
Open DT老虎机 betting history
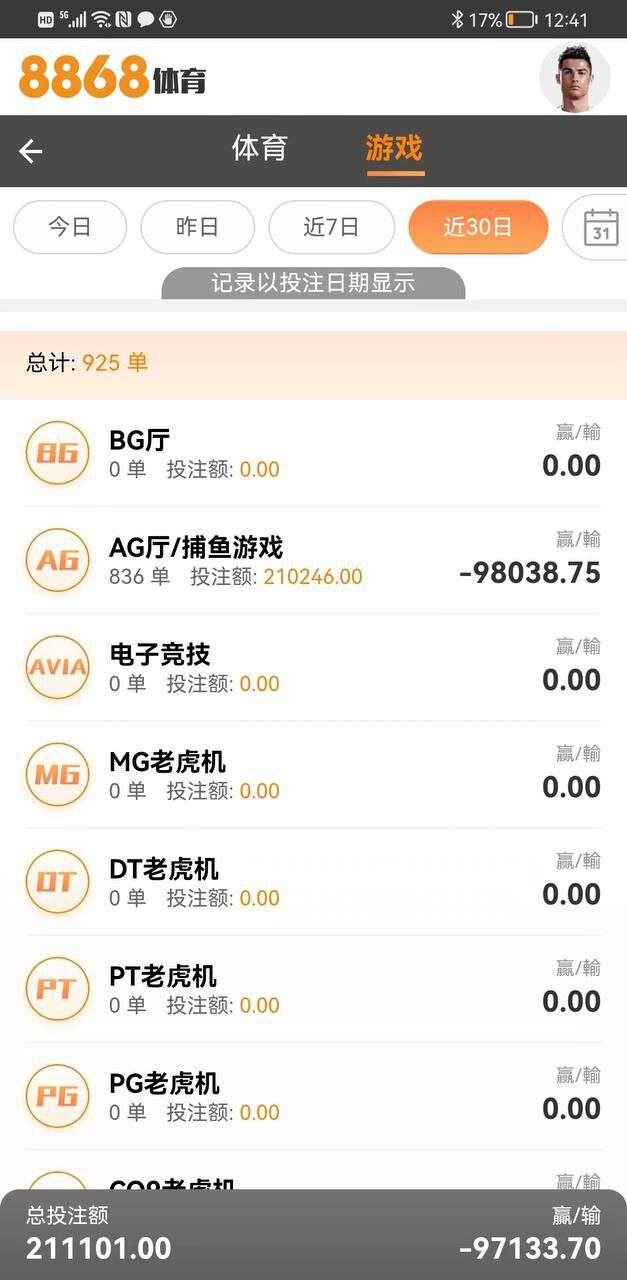pos(313,882)
